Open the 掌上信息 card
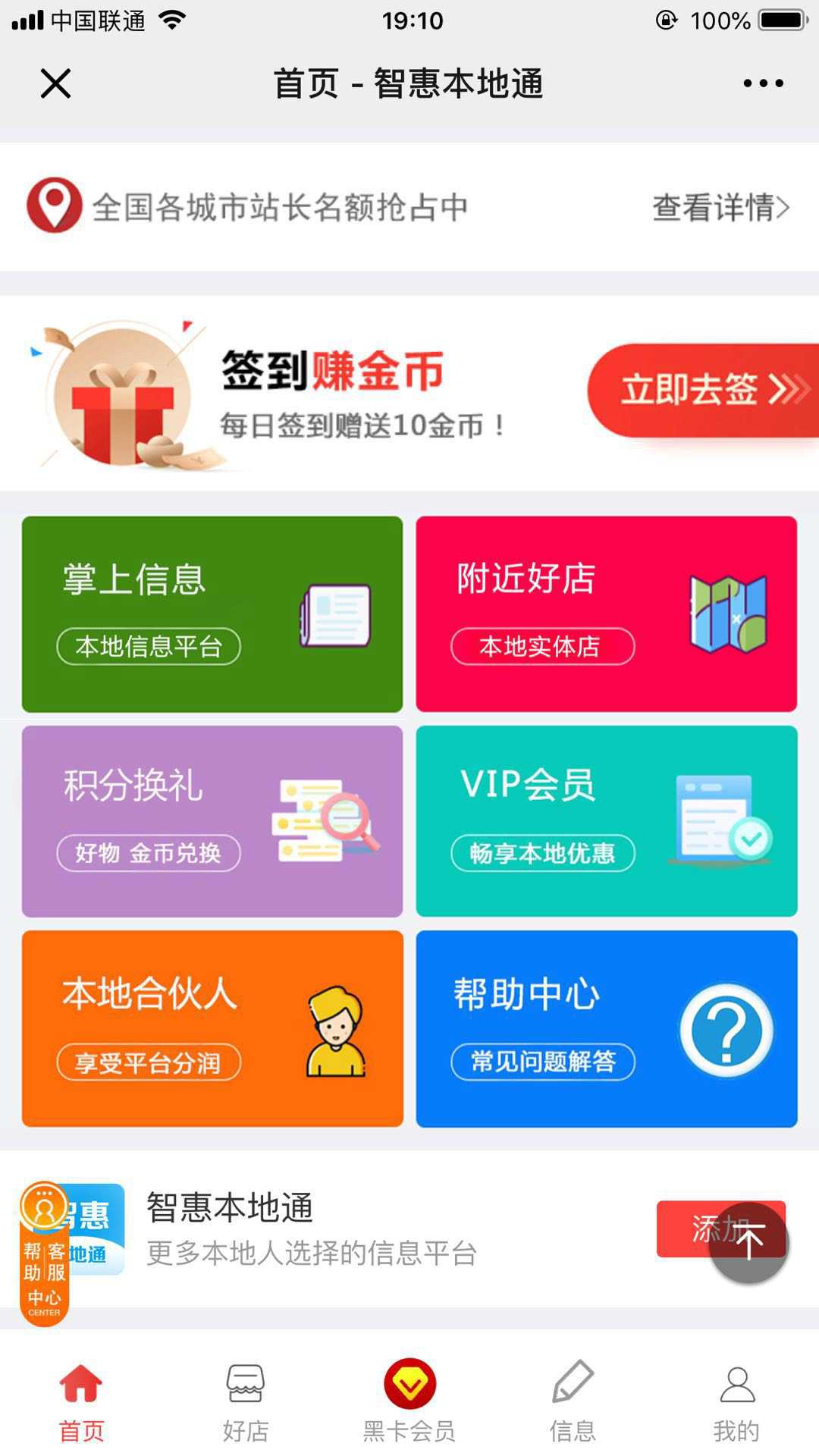The image size is (819, 1456). coord(212,614)
